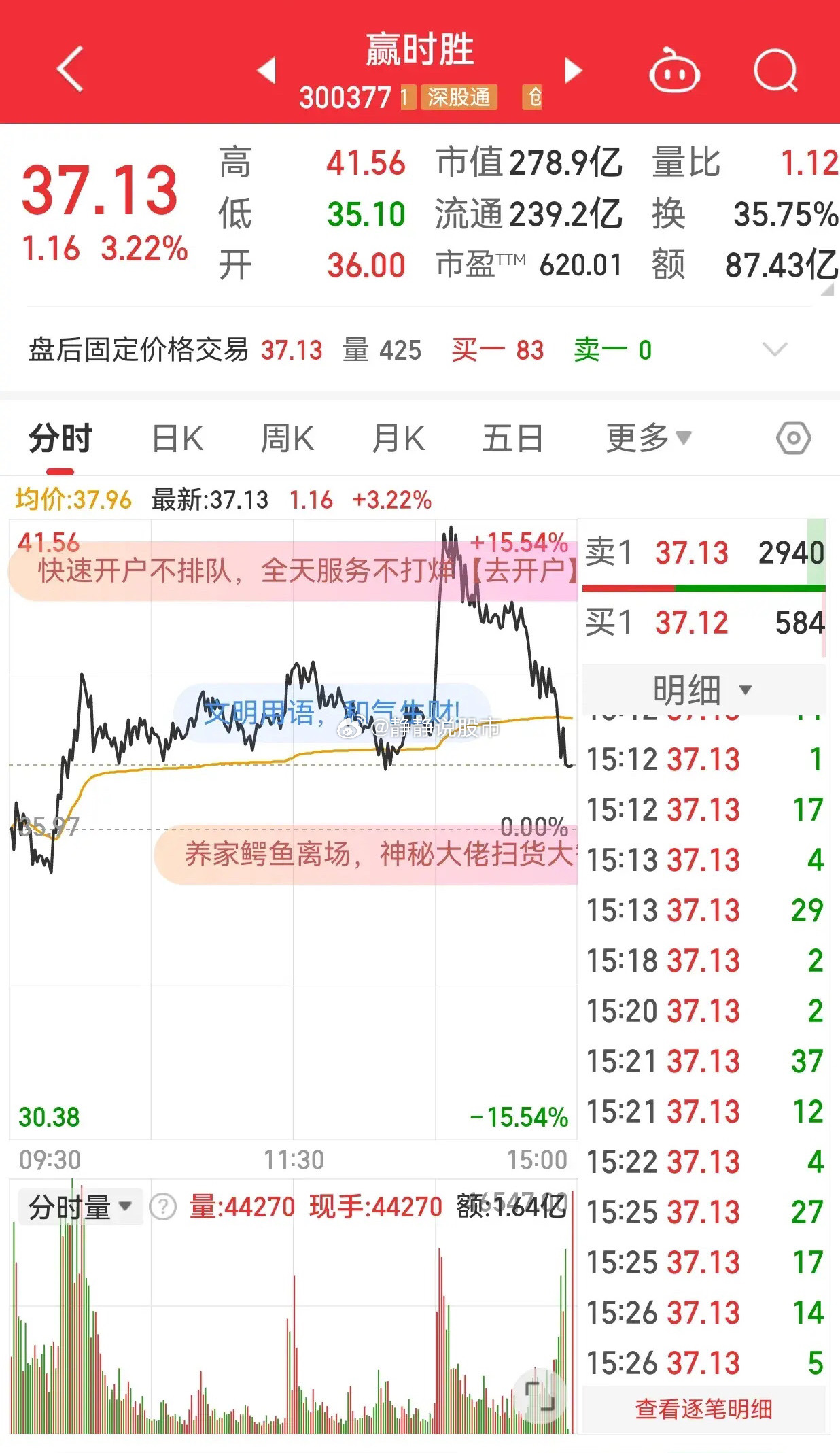The image size is (840, 1453).
Task: Switch to the next stock with right triangle
Action: pyautogui.click(x=574, y=70)
